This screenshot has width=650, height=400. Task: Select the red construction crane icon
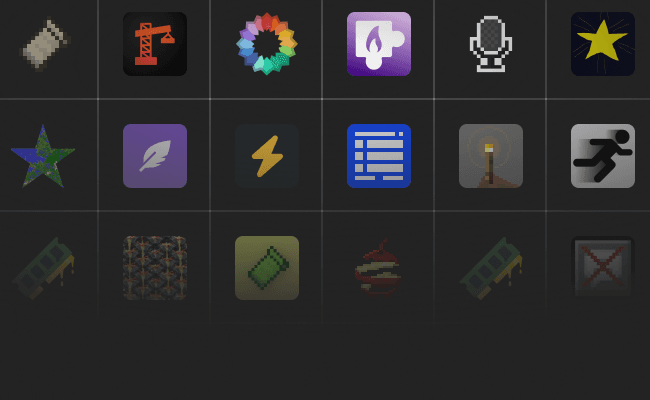point(155,44)
